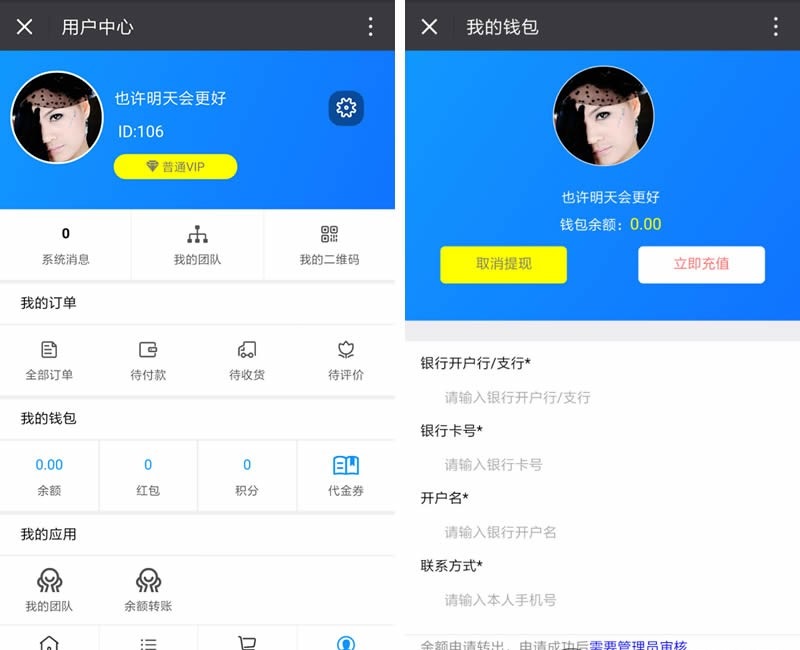
Task: Open 我的二维码 QR code
Action: pyautogui.click(x=329, y=246)
